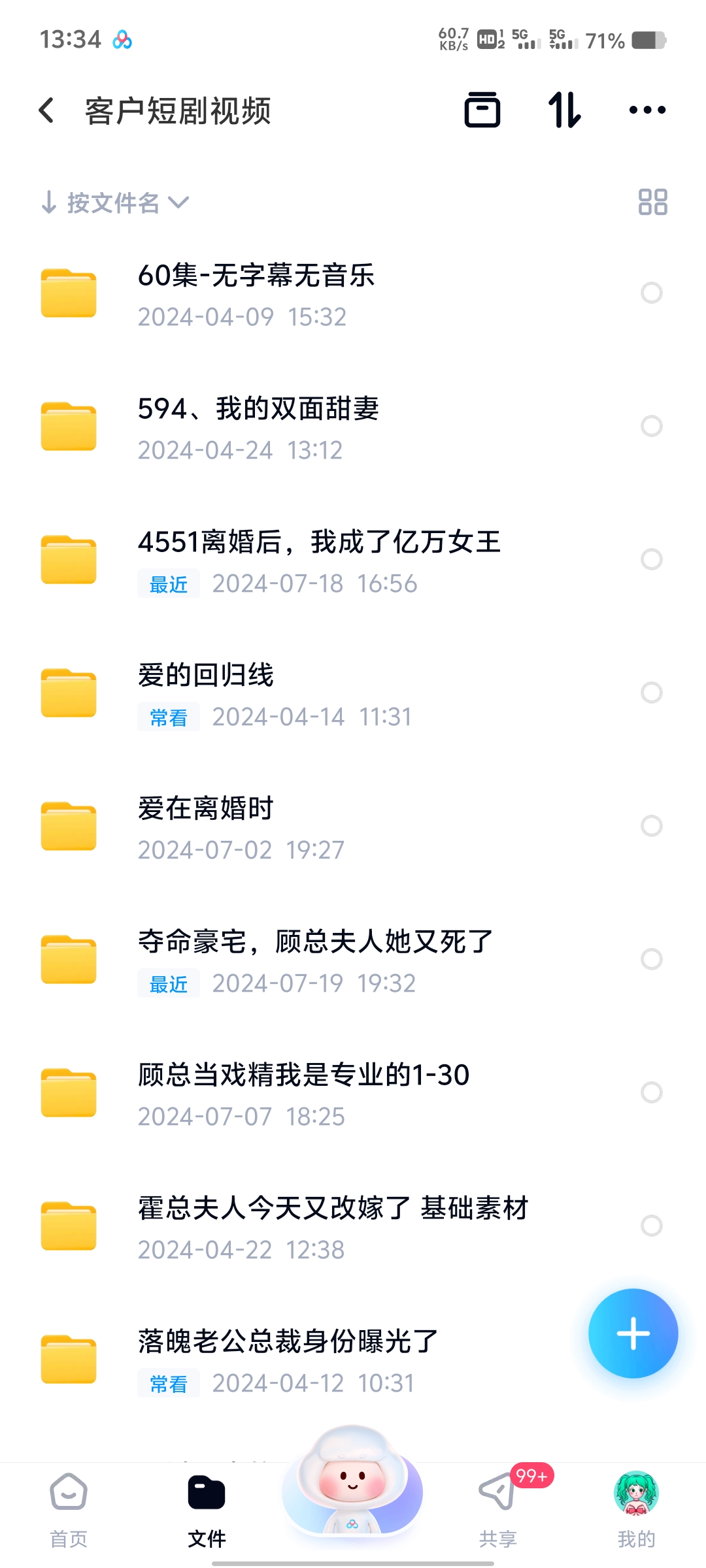Switch to grid view layout

click(x=652, y=203)
